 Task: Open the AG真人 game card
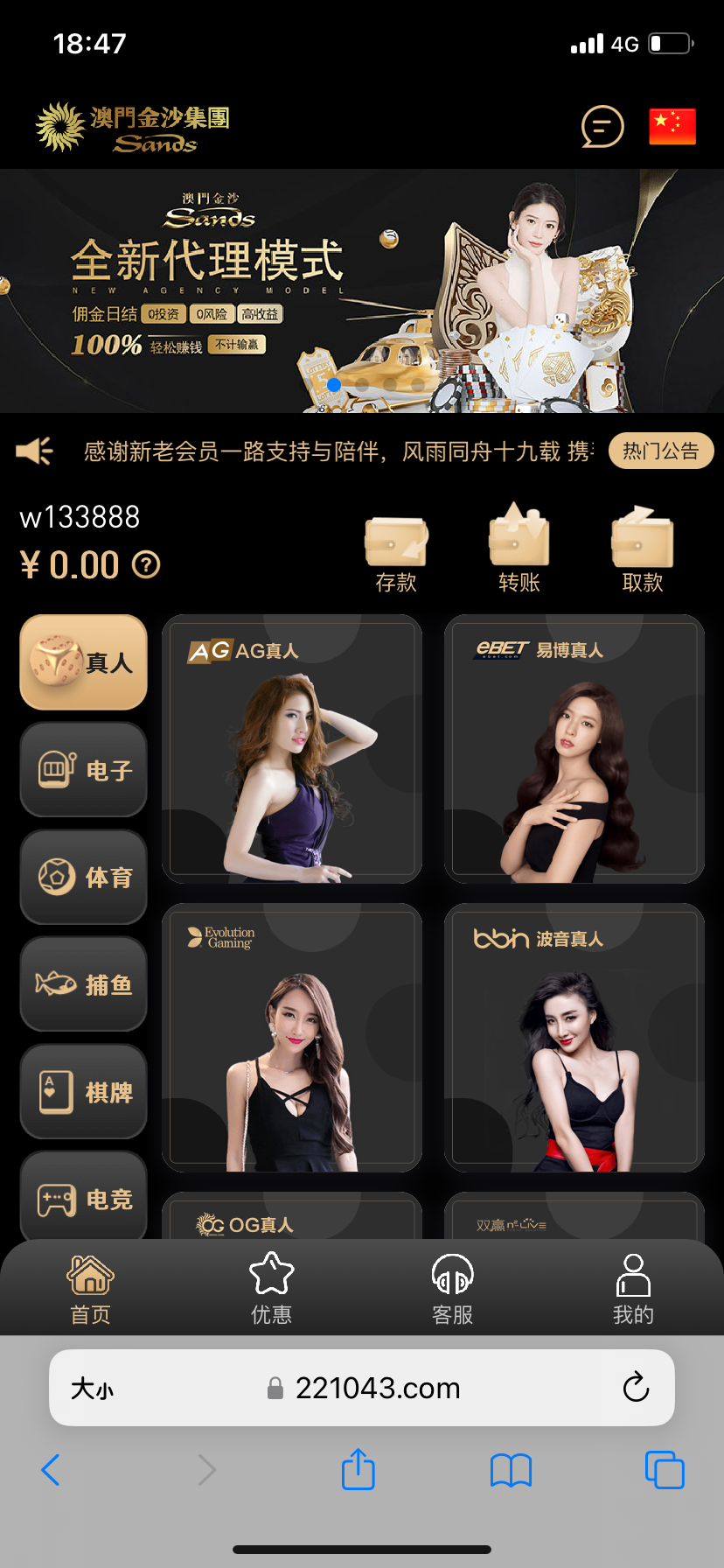point(292,749)
